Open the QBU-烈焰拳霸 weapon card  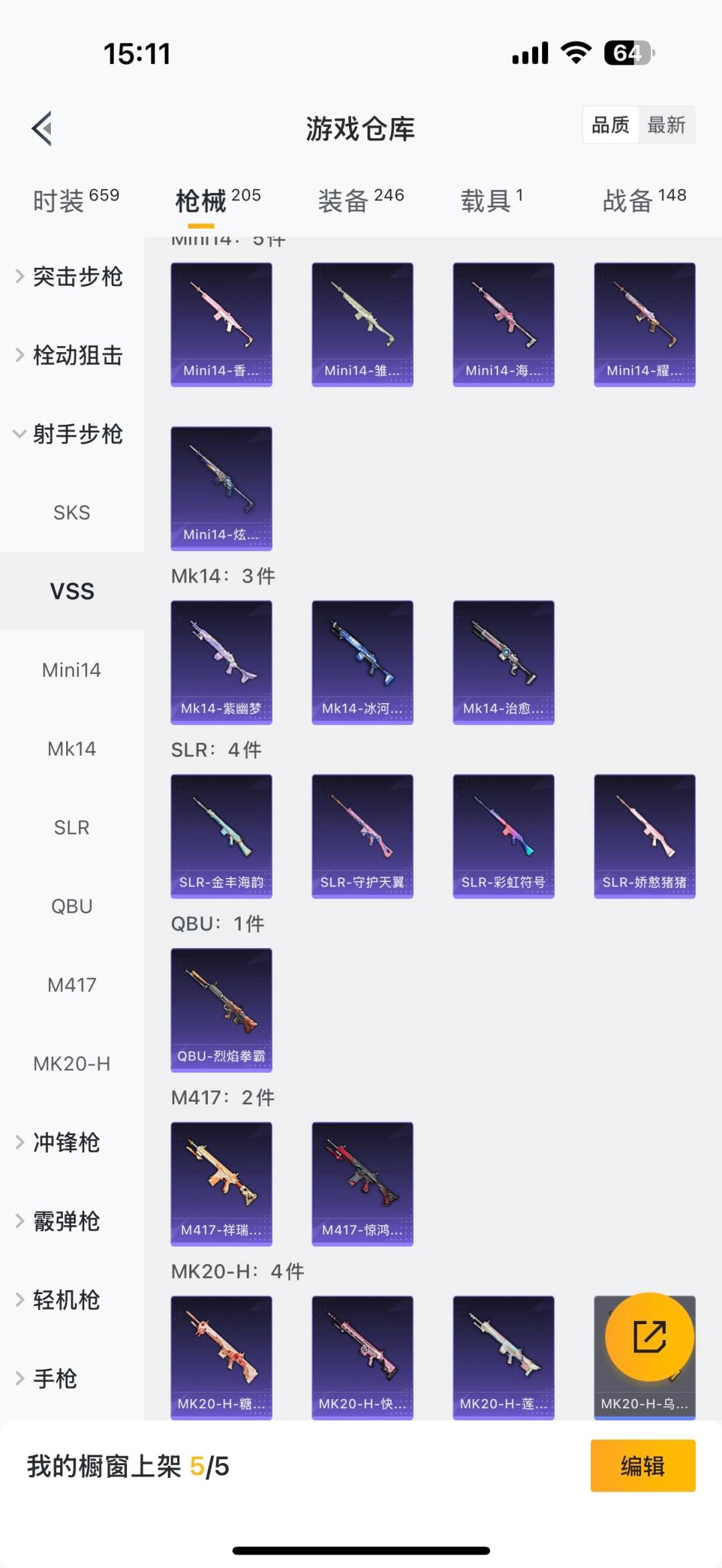221,1011
